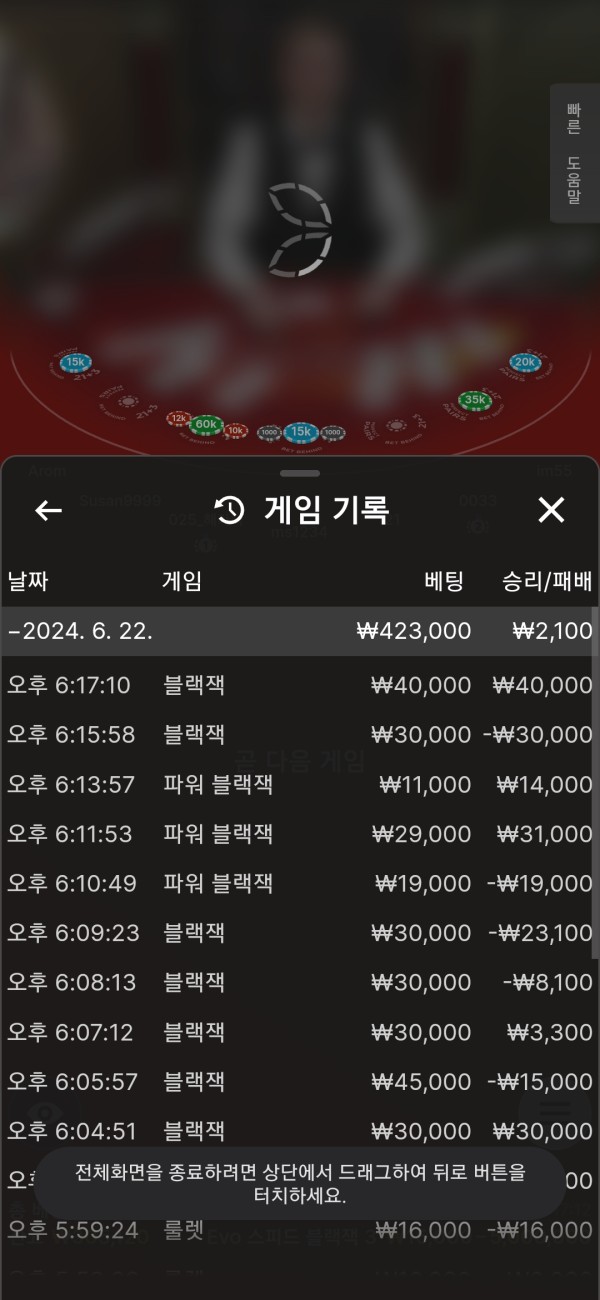Open the 6:15:58 blackjack record
The width and height of the screenshot is (600, 1300).
tap(298, 734)
